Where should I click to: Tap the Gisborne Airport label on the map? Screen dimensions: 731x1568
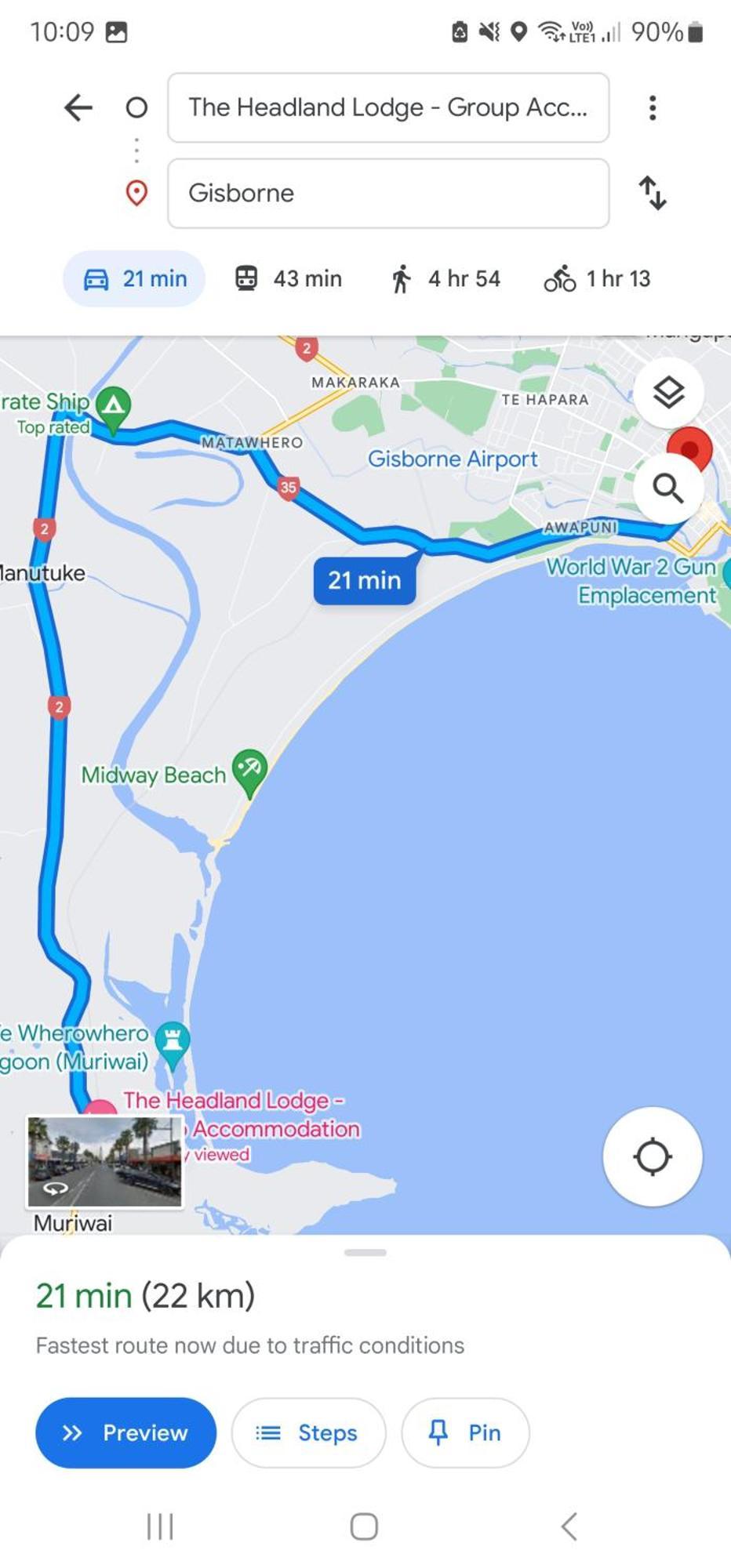tap(453, 459)
